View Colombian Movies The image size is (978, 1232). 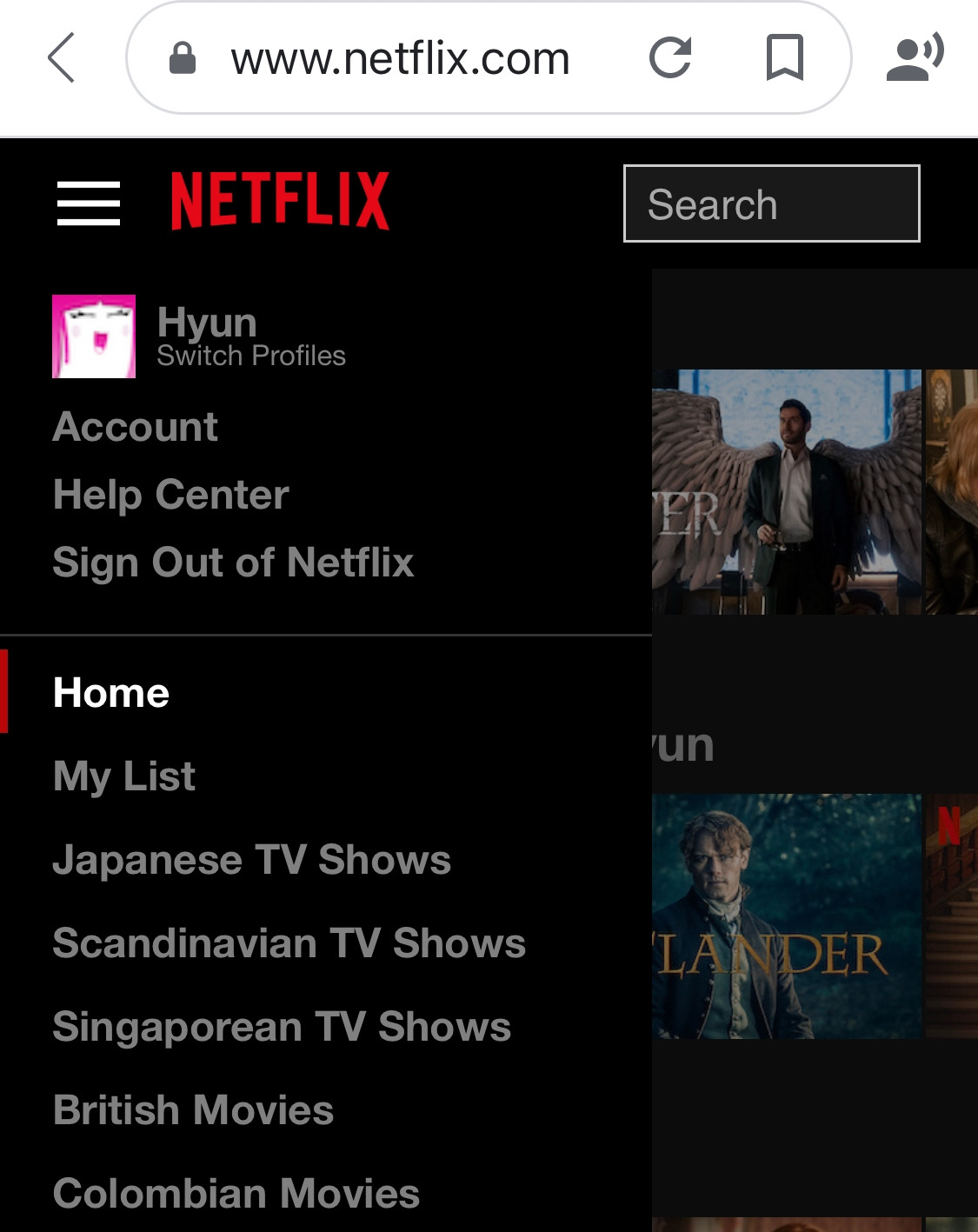coord(236,1194)
